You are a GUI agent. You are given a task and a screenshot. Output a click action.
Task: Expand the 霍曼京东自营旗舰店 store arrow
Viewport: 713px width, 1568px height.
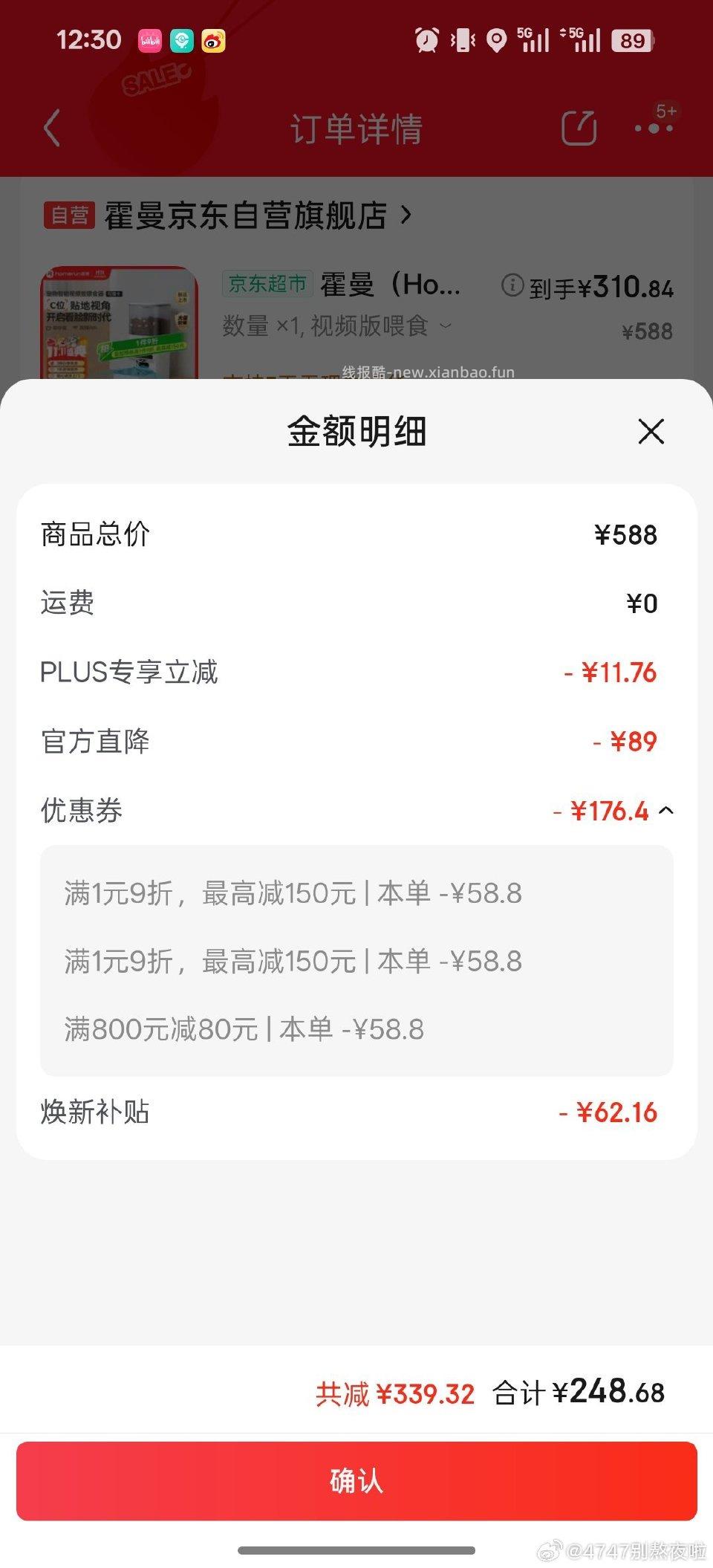pos(406,214)
